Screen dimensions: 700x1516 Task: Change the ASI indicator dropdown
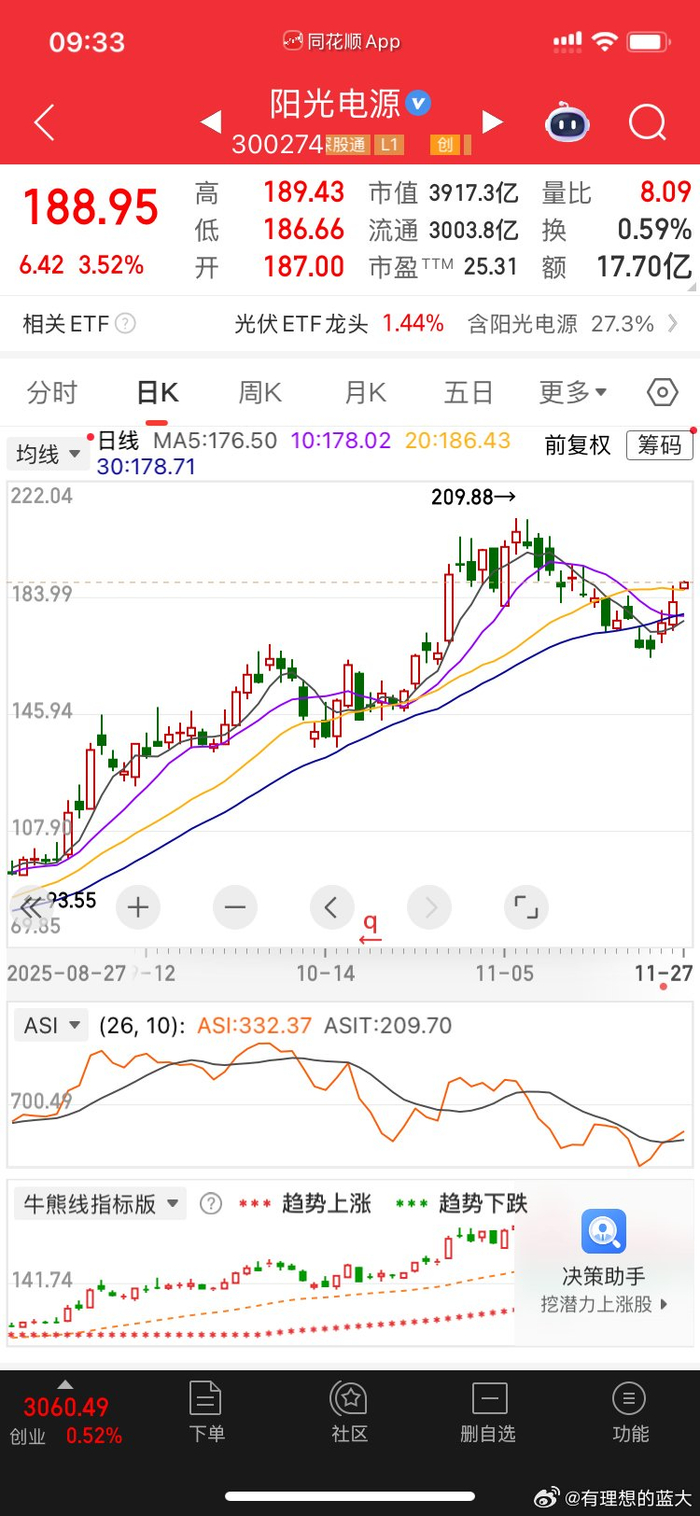(51, 1026)
